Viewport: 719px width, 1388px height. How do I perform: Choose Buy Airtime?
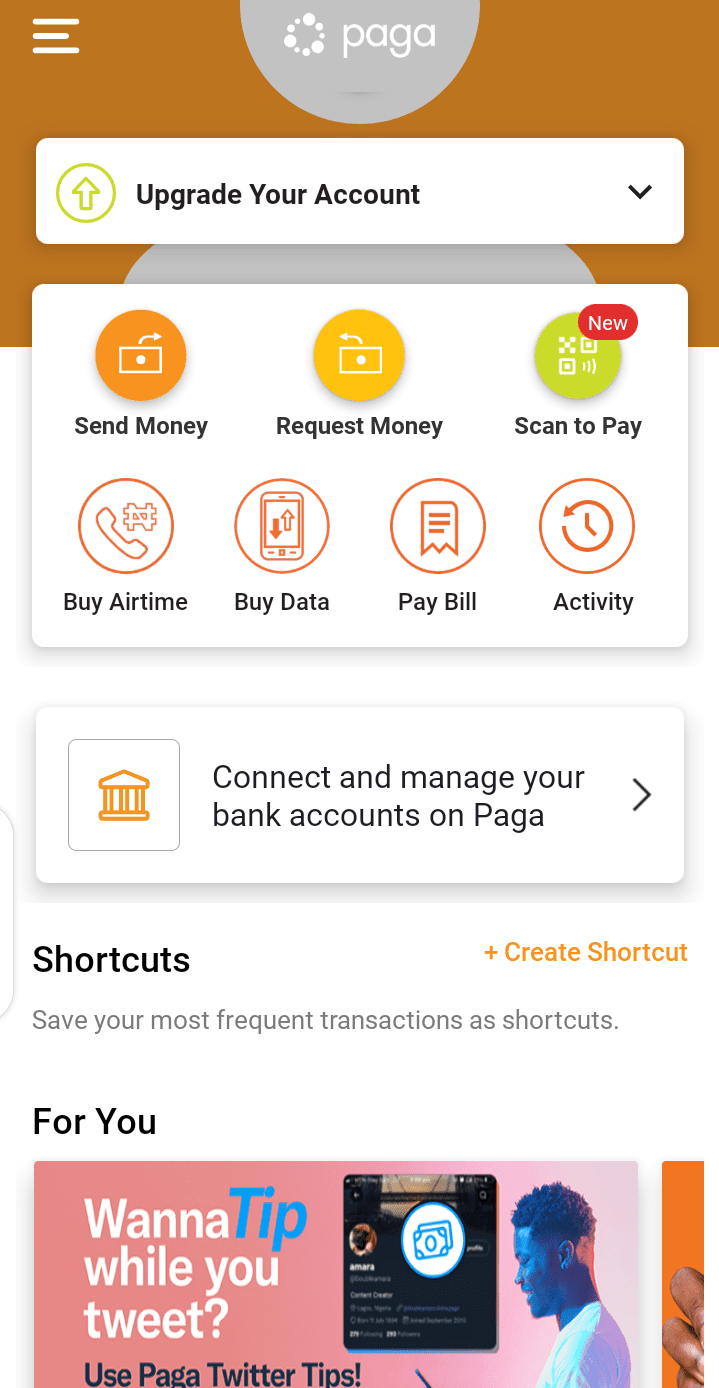coord(126,547)
